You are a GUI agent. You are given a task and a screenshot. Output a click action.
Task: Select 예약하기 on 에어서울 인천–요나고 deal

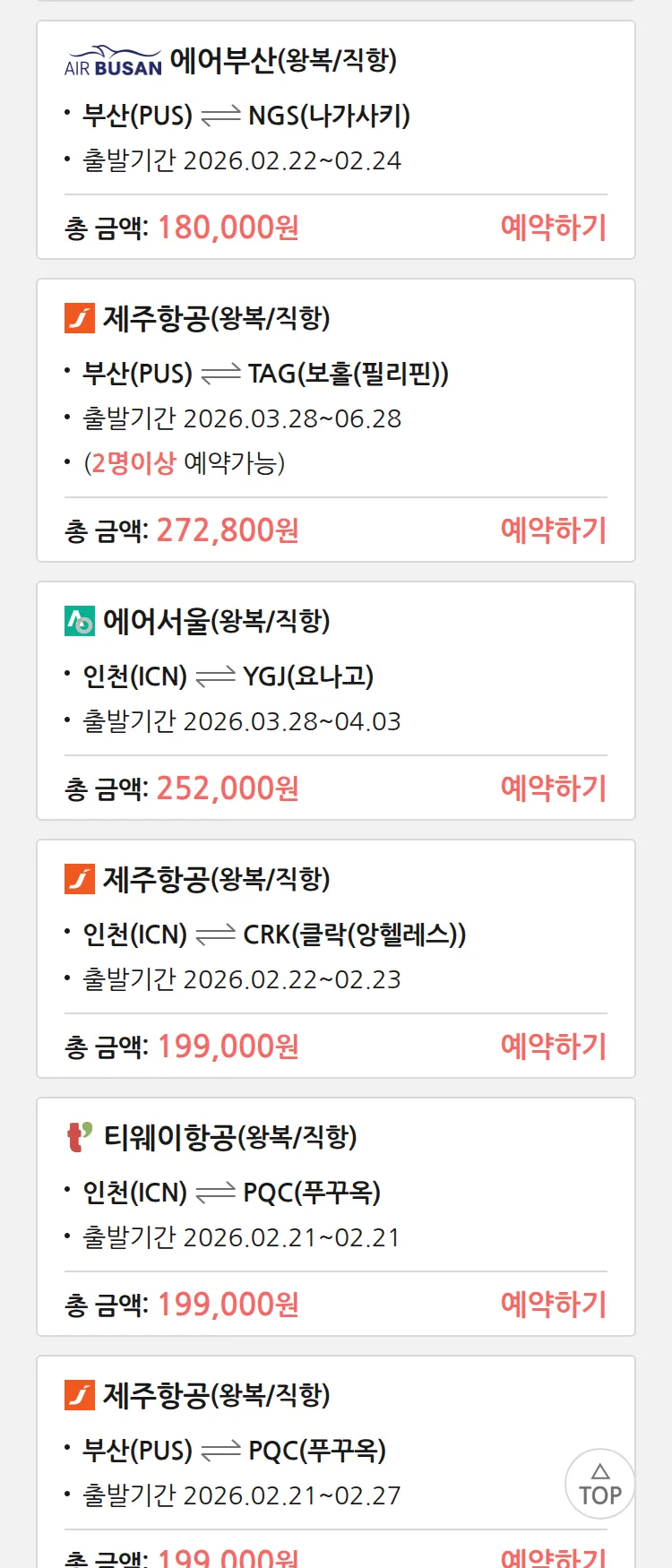pos(553,788)
